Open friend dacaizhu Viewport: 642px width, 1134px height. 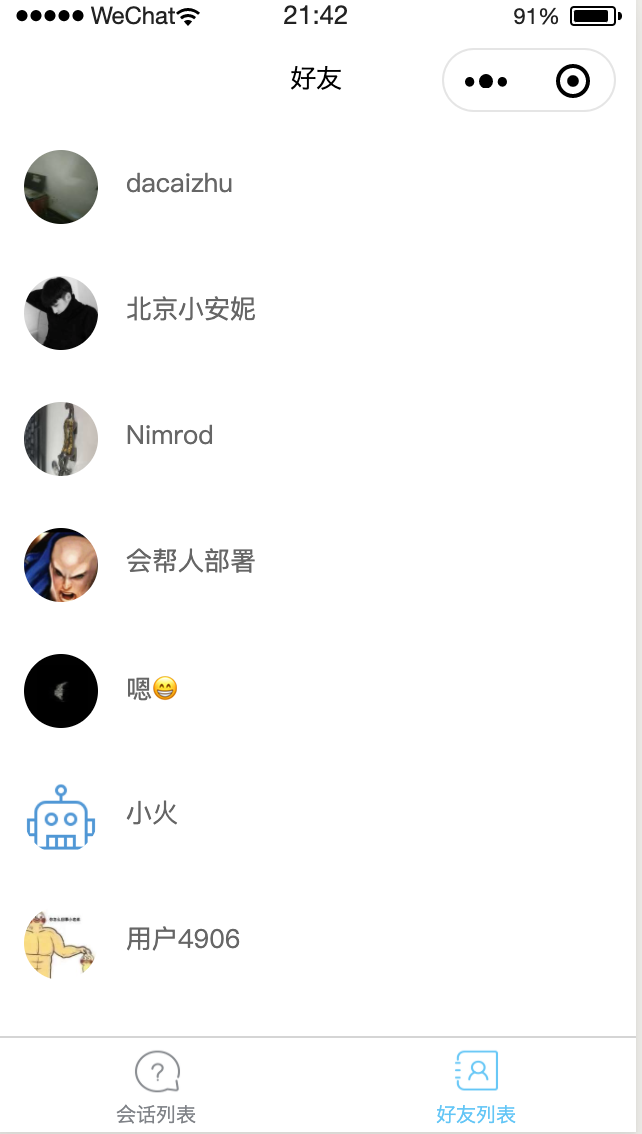179,185
